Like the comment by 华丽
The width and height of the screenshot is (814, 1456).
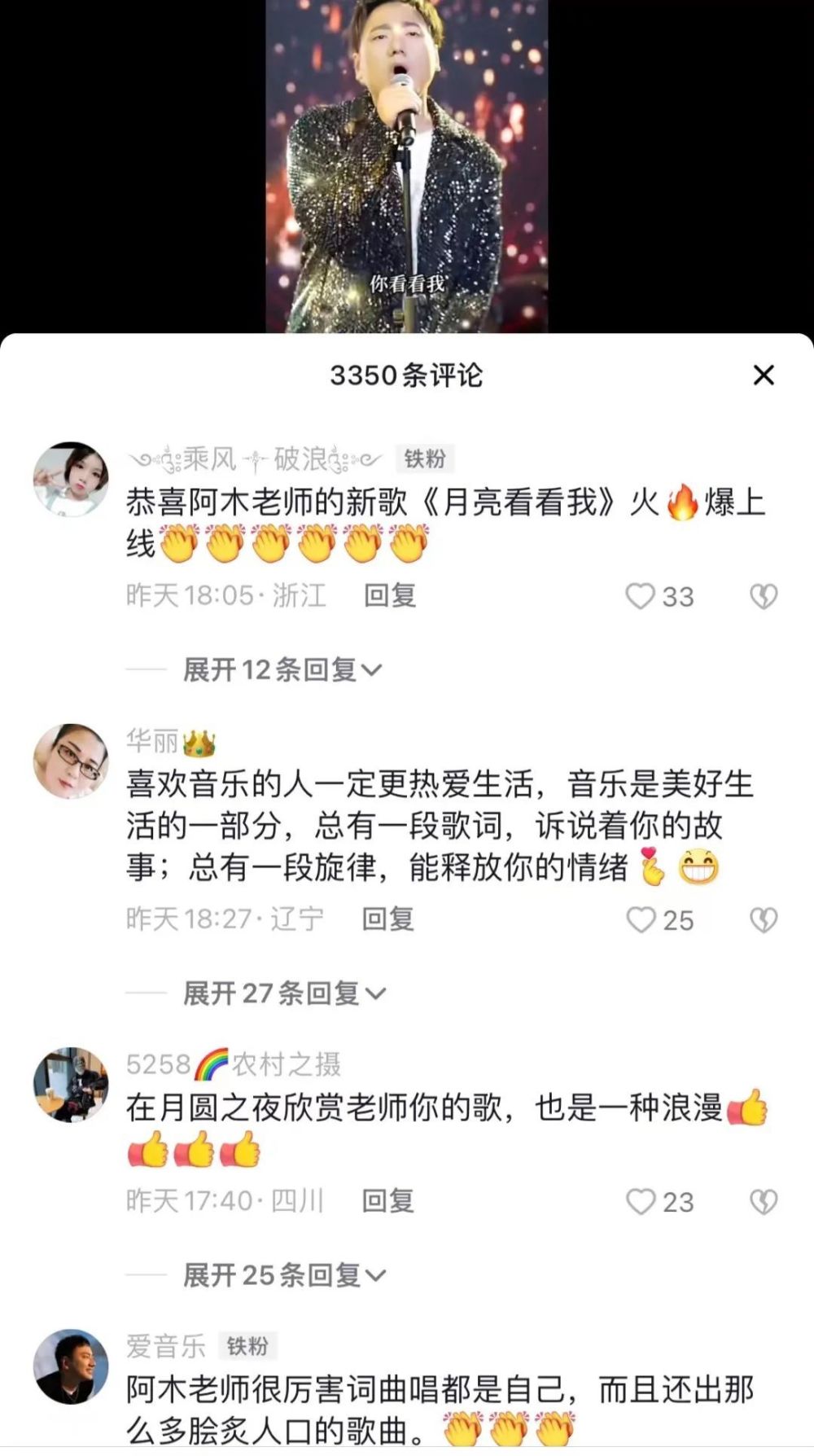(641, 919)
